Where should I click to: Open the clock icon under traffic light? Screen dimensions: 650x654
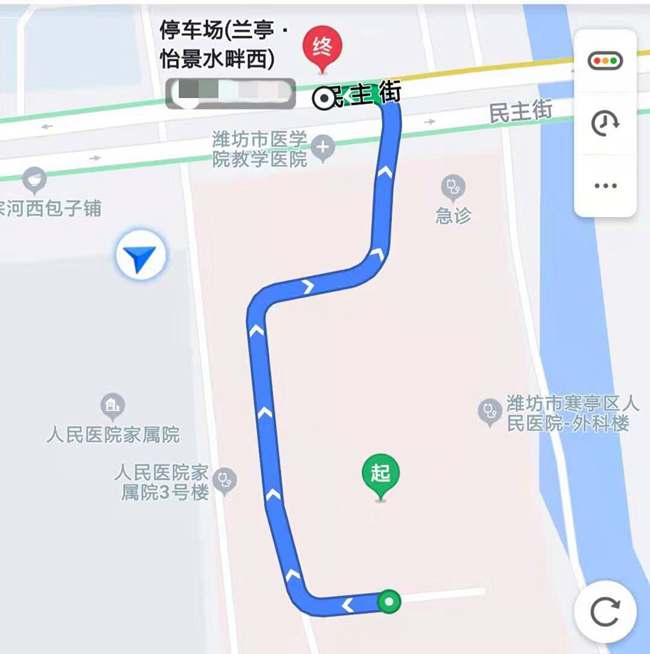click(x=605, y=123)
